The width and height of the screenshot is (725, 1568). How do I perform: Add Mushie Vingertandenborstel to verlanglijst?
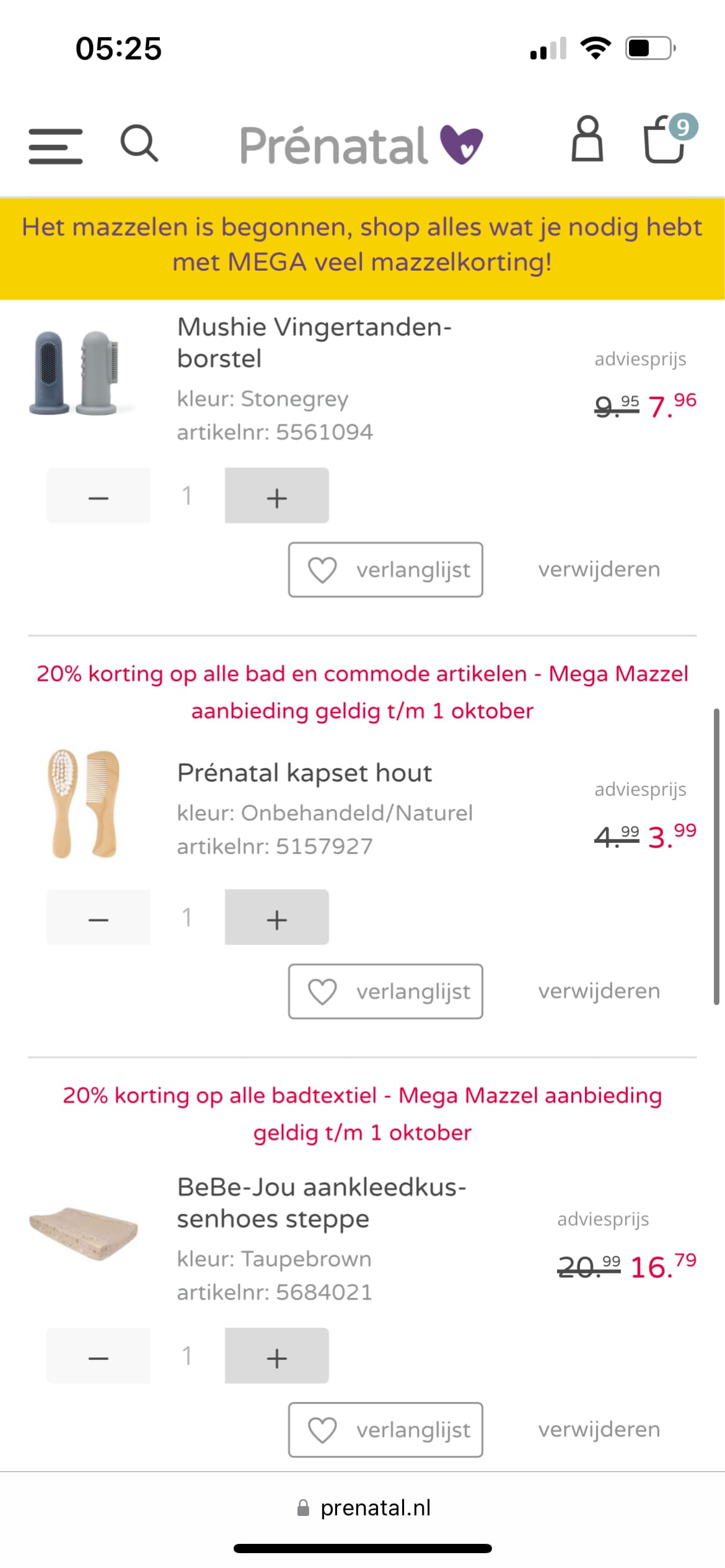[x=385, y=570]
